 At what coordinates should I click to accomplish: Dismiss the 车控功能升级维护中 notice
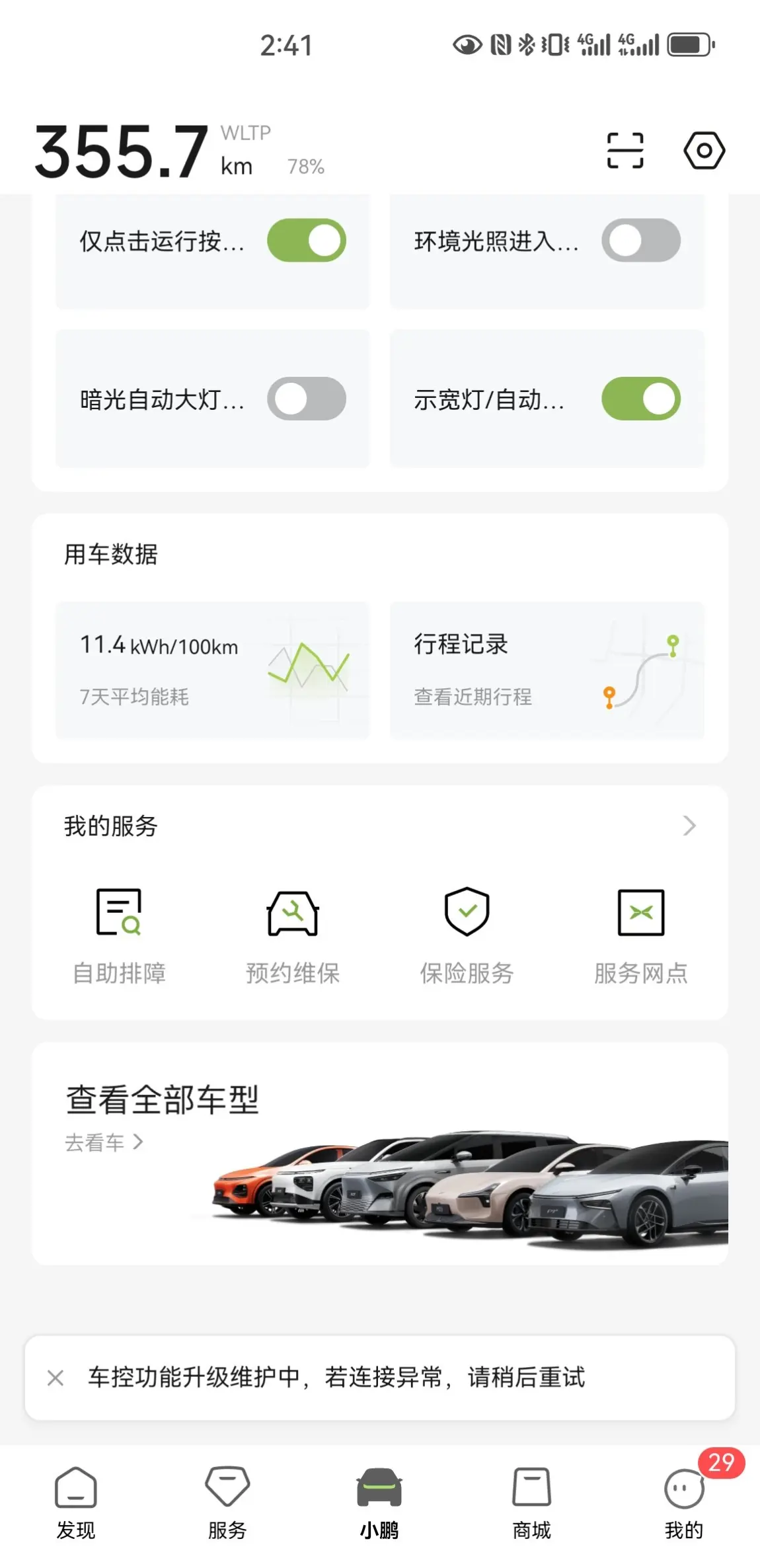pyautogui.click(x=56, y=1378)
